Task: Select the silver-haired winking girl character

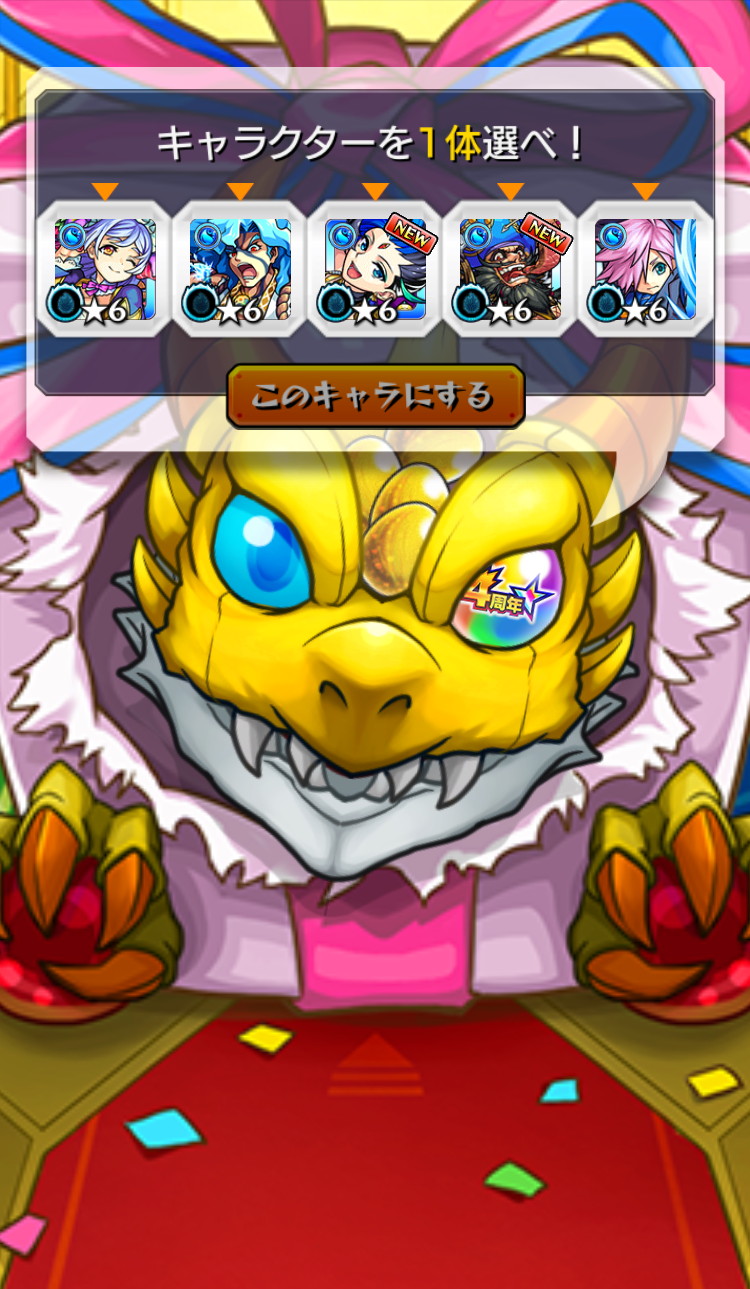Action: (x=105, y=268)
